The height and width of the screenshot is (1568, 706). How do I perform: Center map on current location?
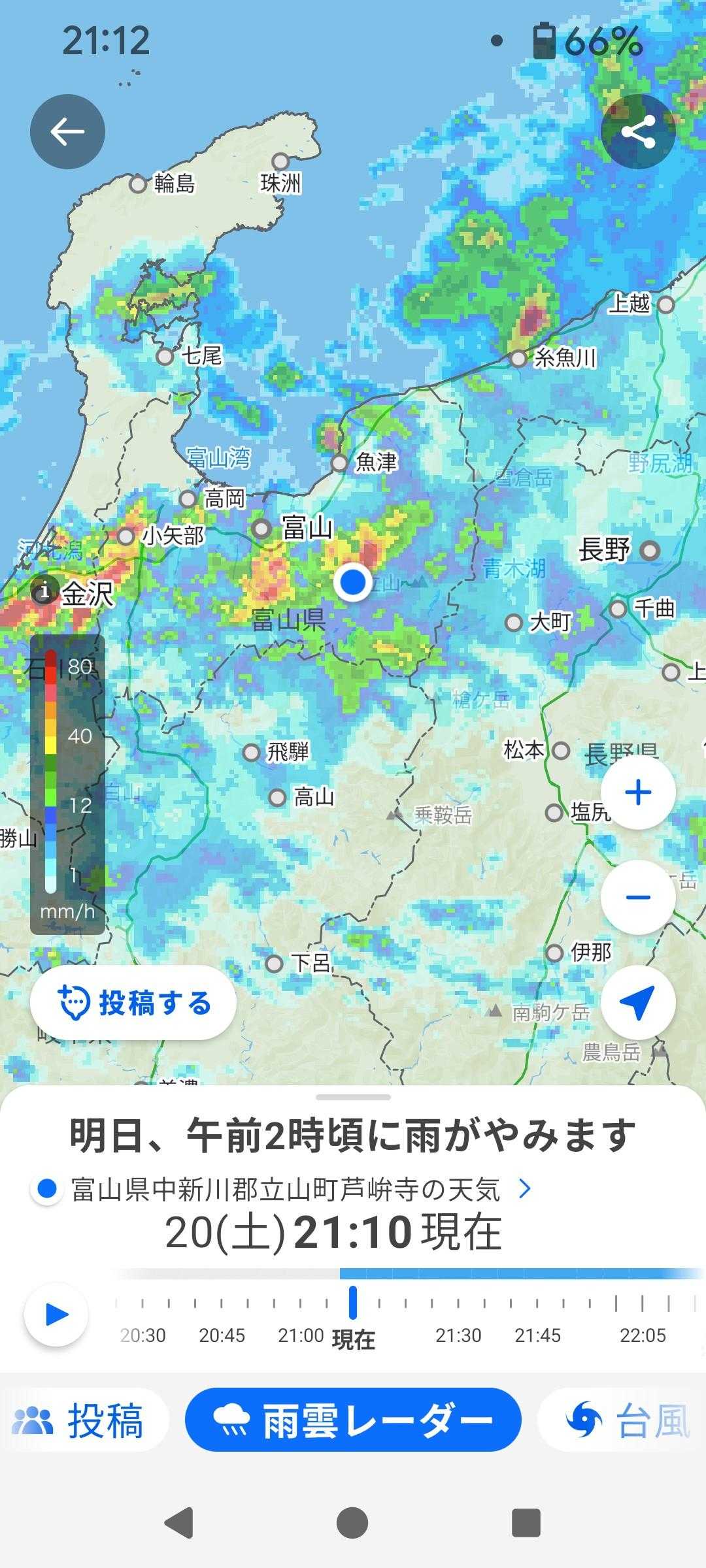coord(638,1003)
